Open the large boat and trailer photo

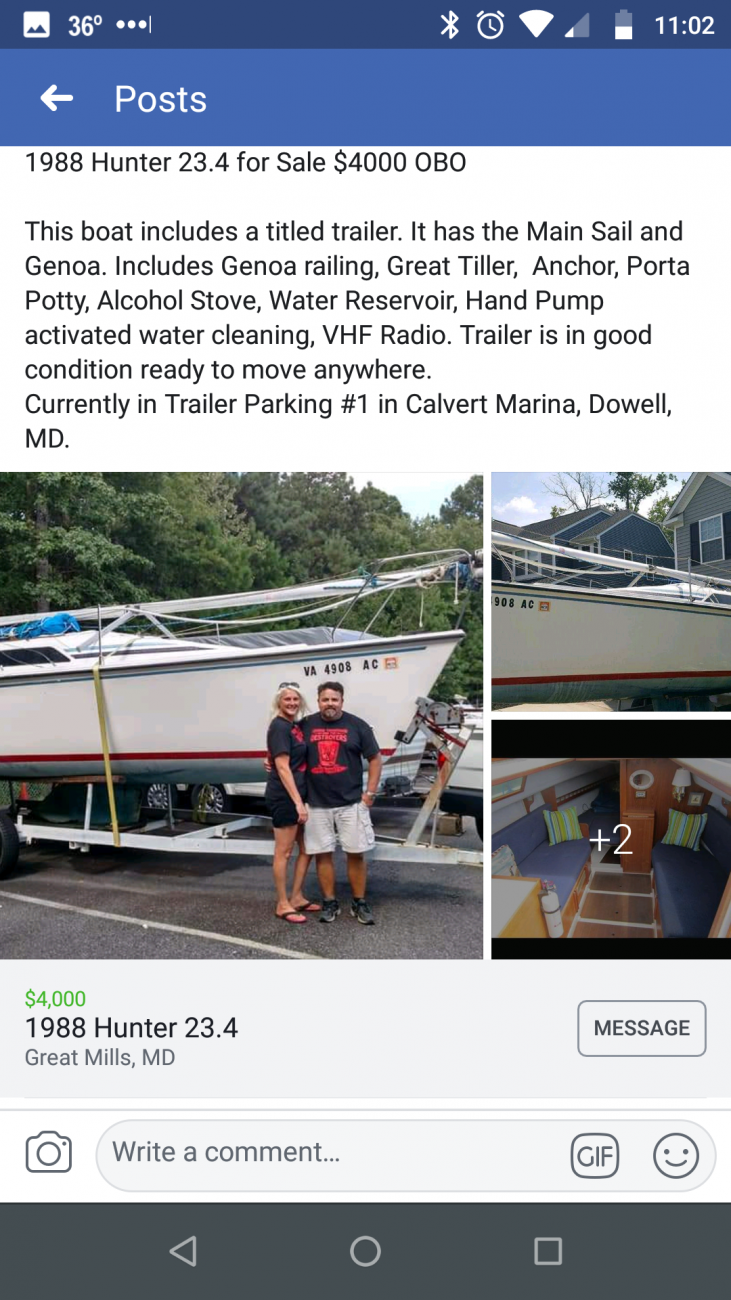pyautogui.click(x=241, y=715)
